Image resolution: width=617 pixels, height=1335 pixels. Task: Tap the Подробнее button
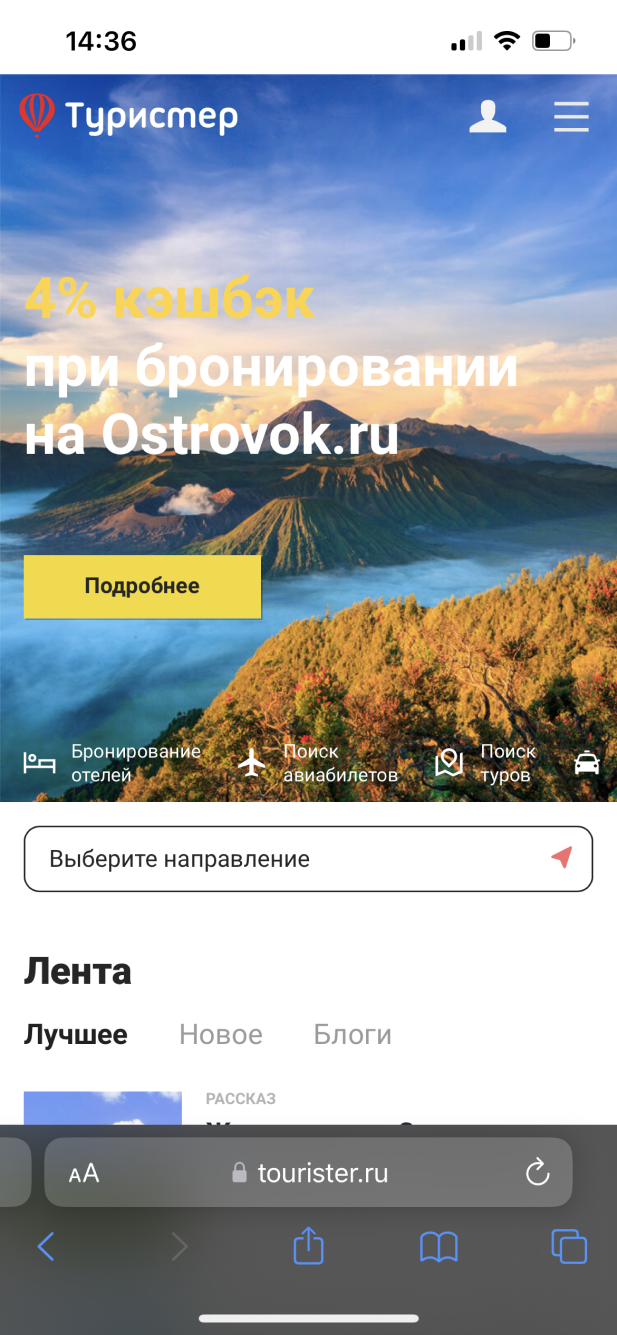coord(142,587)
